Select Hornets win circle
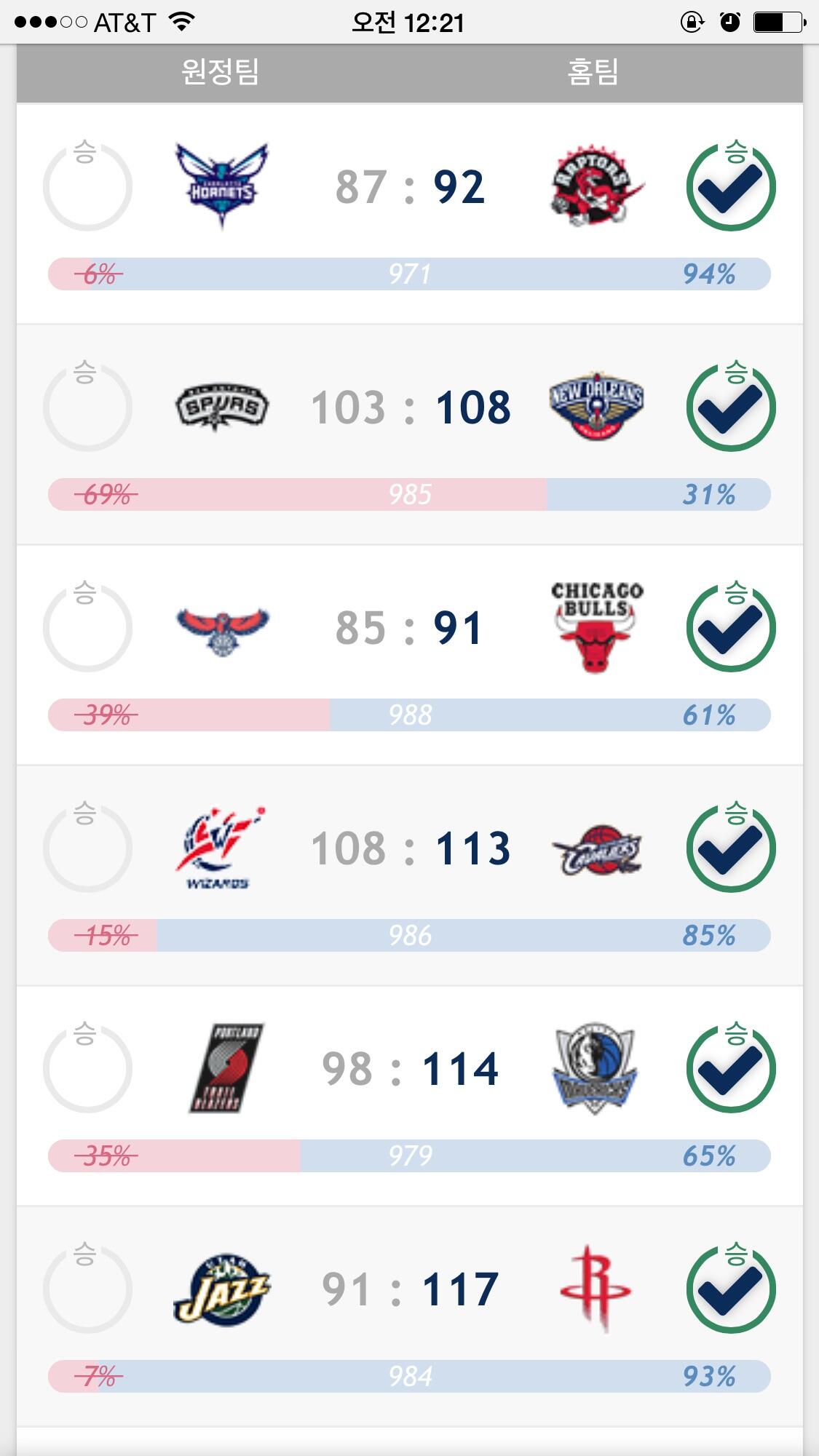Viewport: 819px width, 1456px height. point(87,186)
